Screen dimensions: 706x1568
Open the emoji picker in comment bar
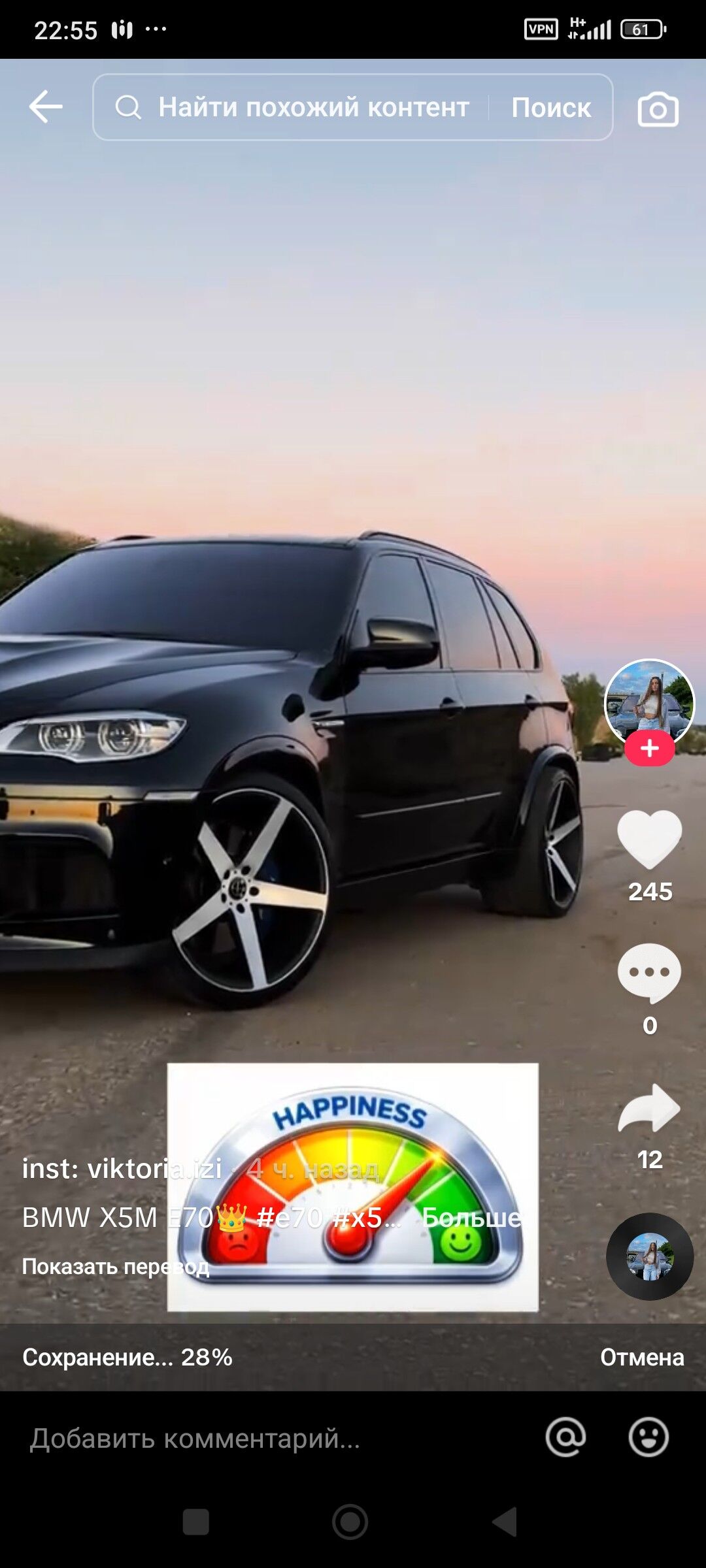[648, 1437]
